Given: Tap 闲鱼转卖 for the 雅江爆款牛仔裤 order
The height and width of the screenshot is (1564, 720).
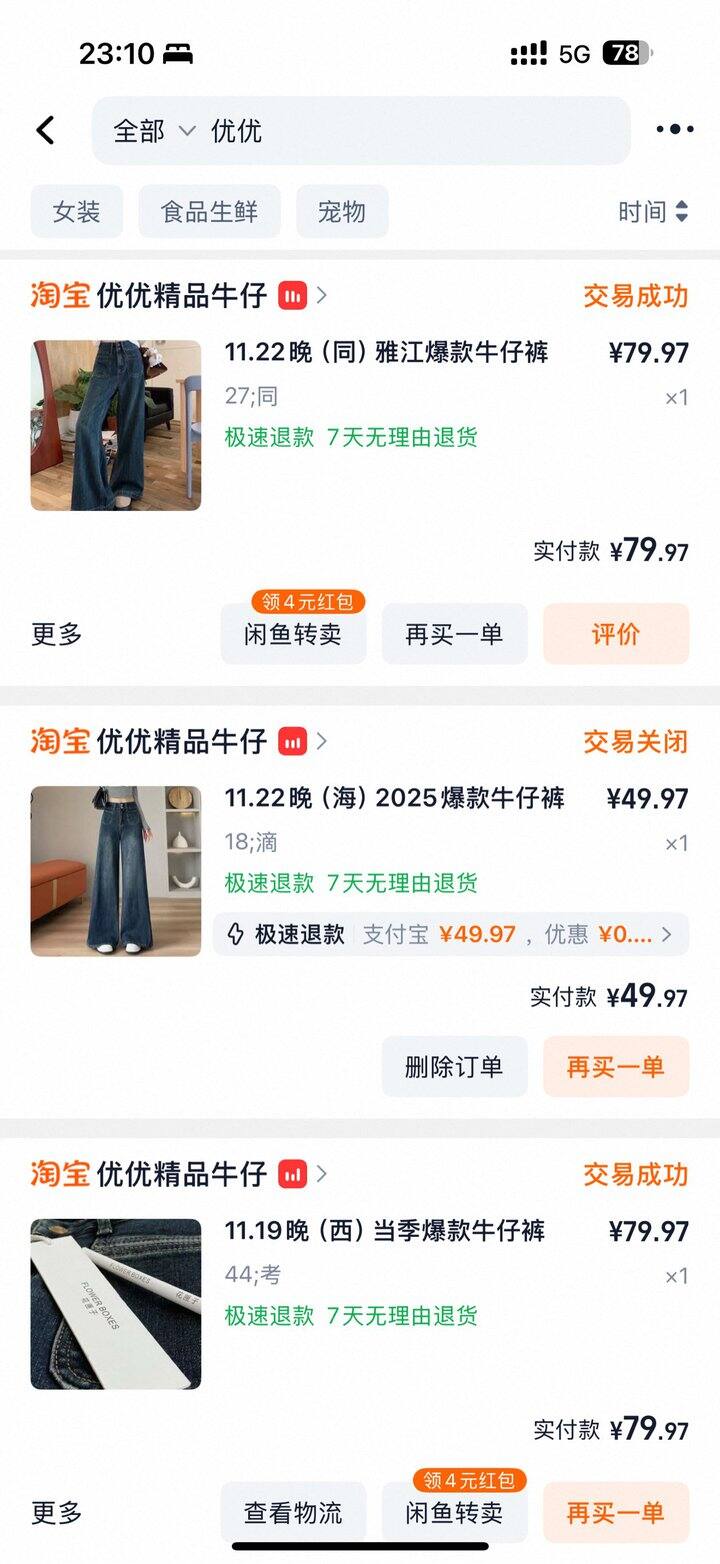Looking at the screenshot, I should pyautogui.click(x=293, y=634).
